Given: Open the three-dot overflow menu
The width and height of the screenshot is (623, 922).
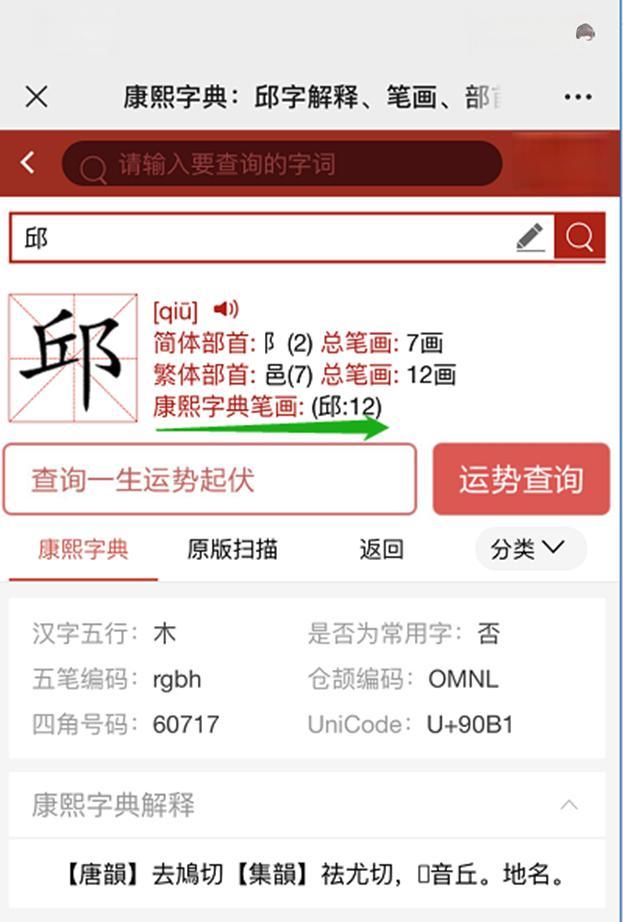Looking at the screenshot, I should click(578, 97).
